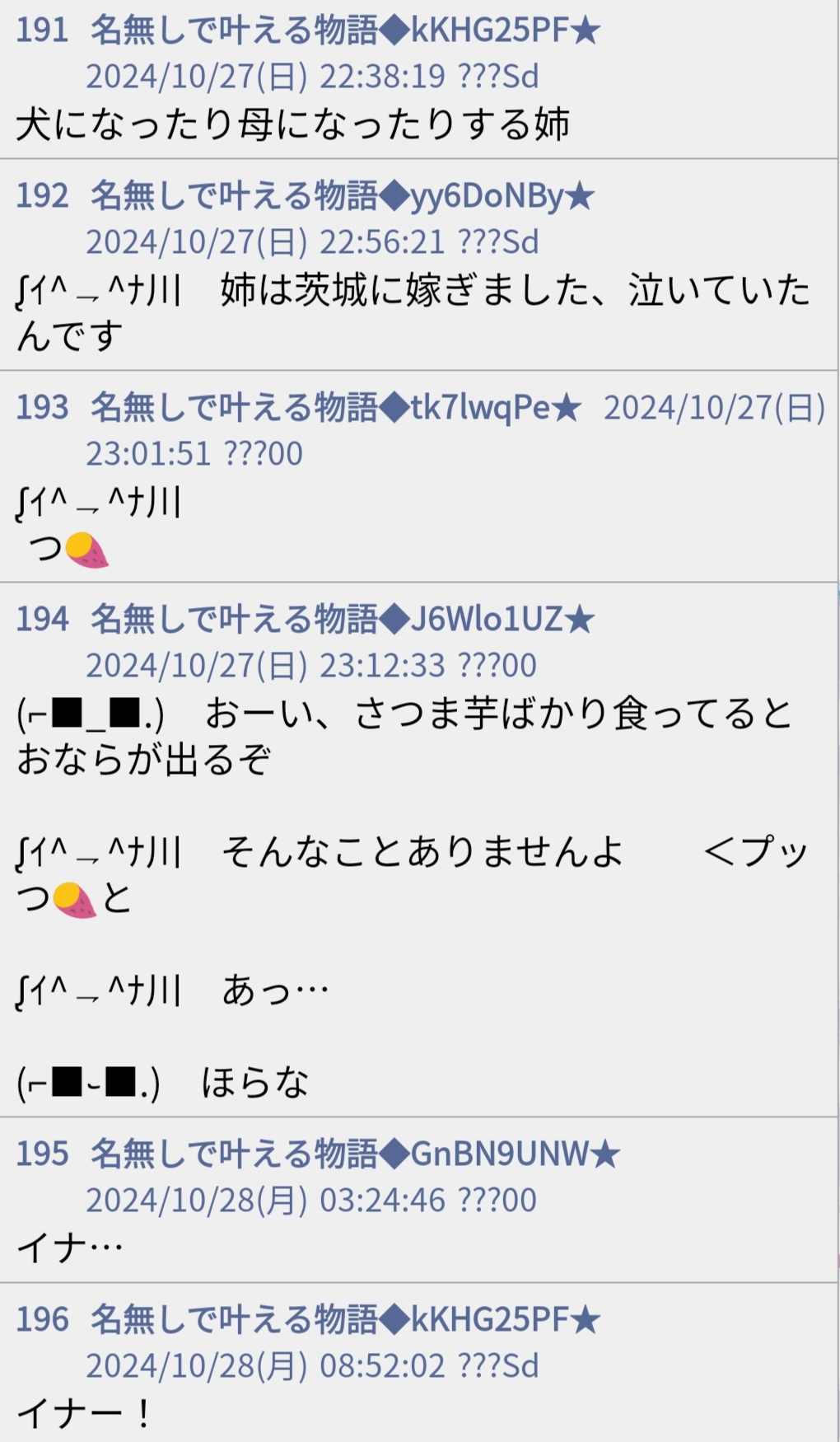Tap post number 191

[42, 30]
